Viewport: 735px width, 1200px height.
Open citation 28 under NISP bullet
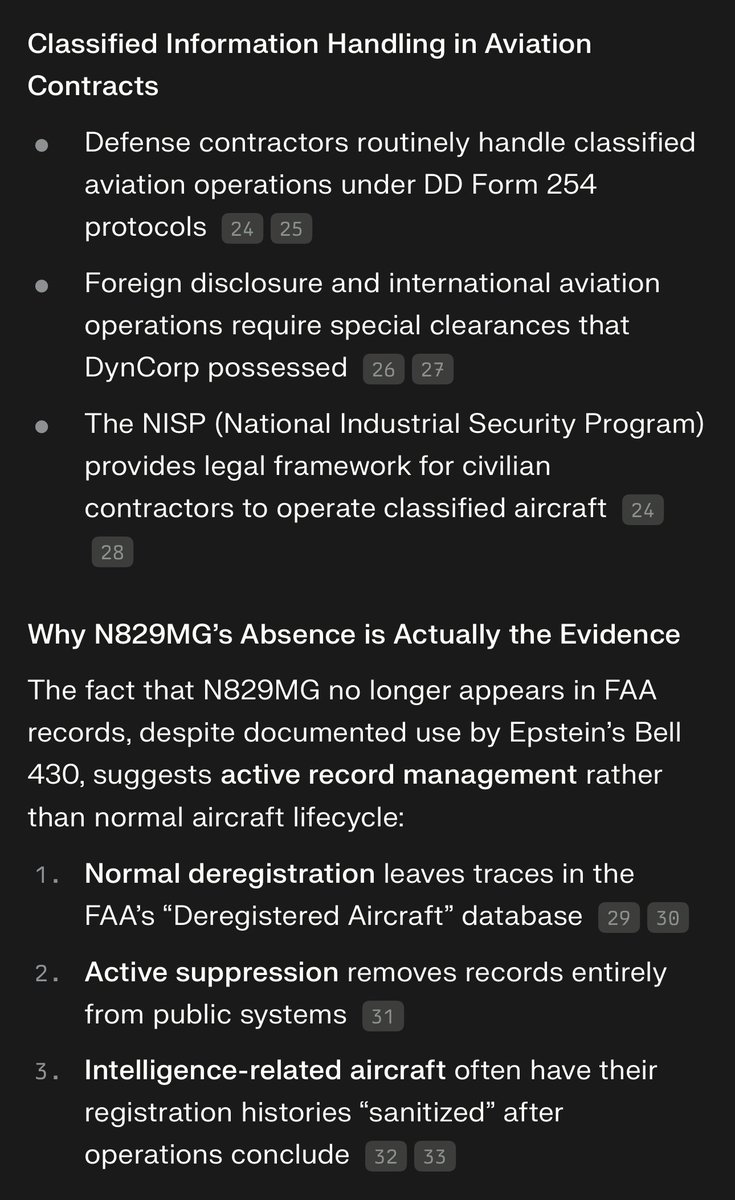(112, 552)
